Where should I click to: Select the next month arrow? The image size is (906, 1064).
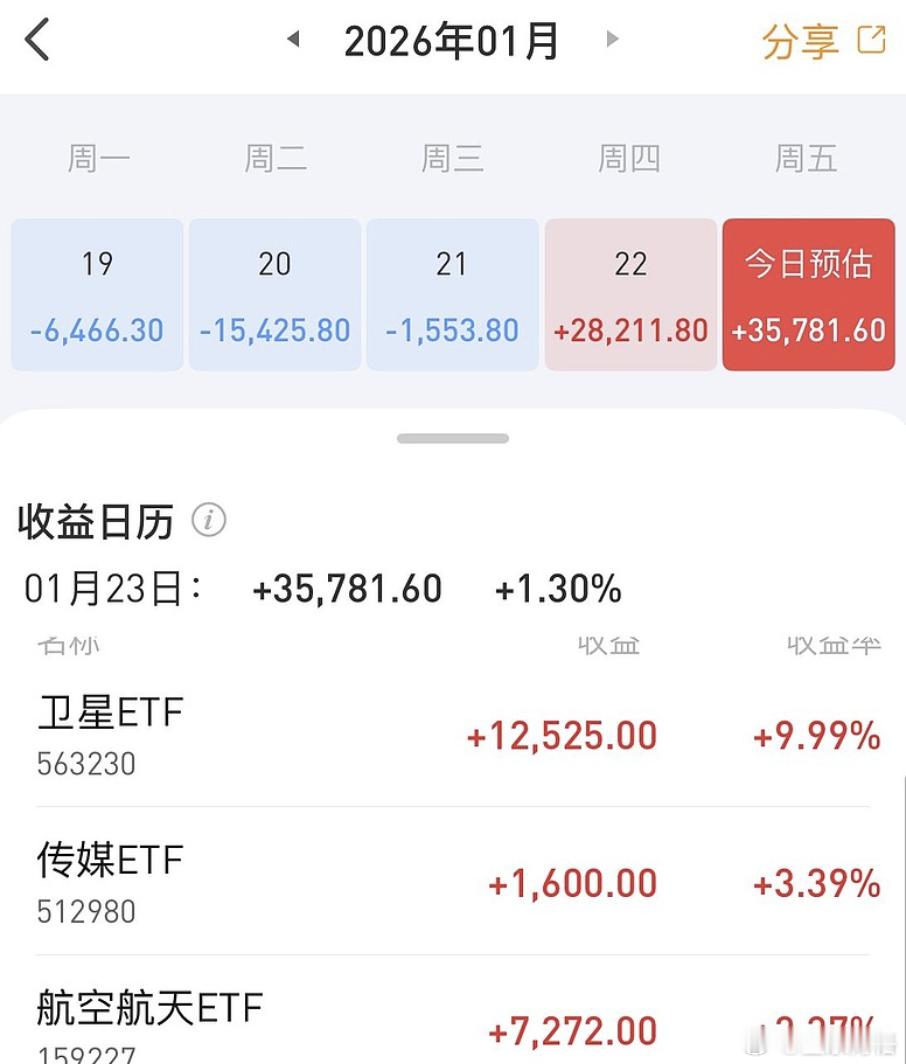pyautogui.click(x=612, y=40)
